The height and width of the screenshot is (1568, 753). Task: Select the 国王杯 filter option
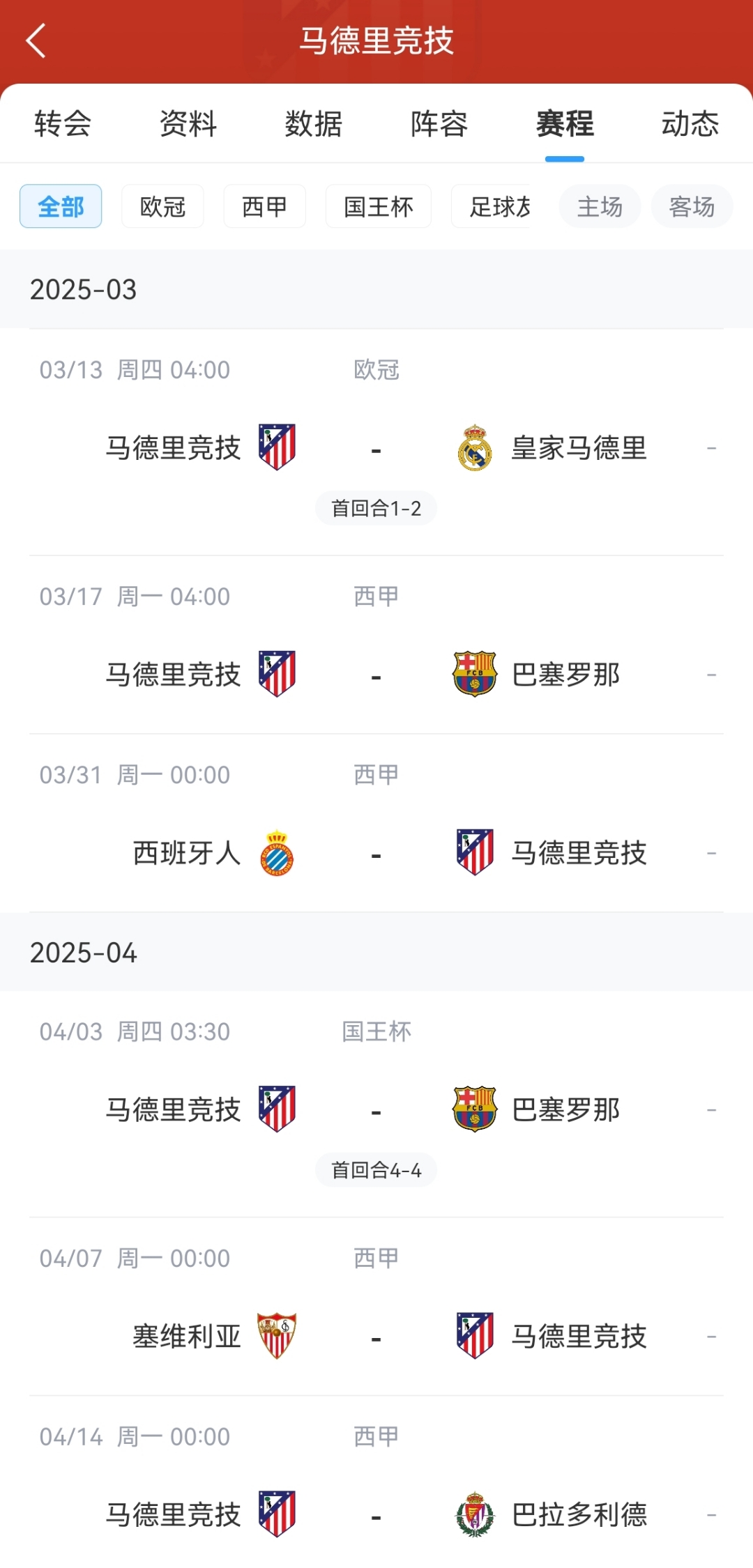[x=377, y=206]
